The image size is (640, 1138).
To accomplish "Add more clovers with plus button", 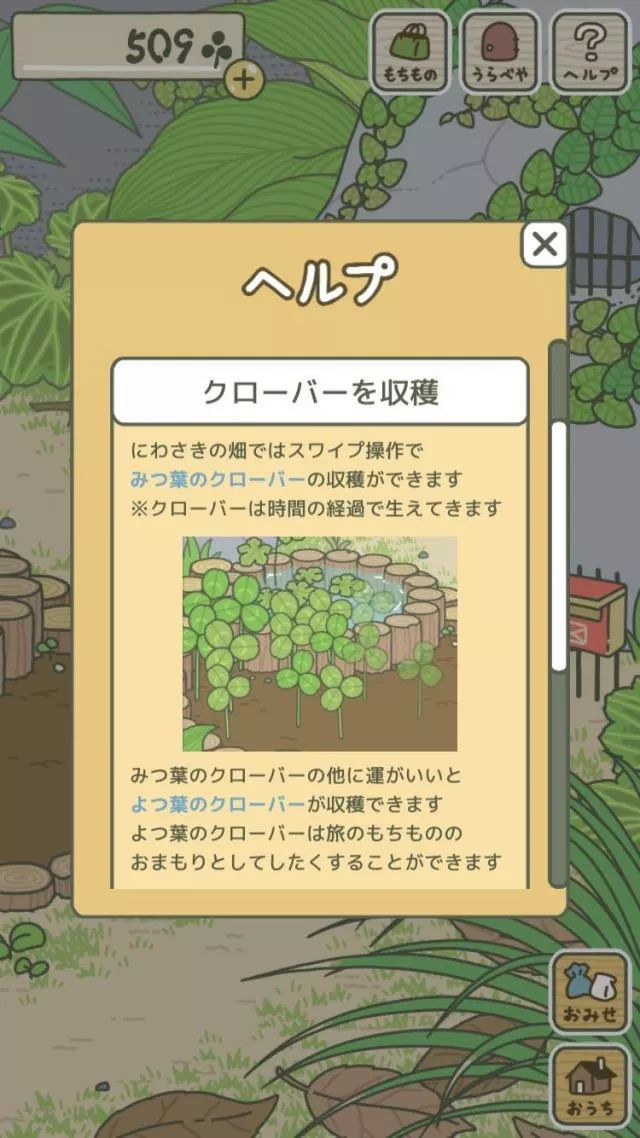I will pyautogui.click(x=245, y=80).
